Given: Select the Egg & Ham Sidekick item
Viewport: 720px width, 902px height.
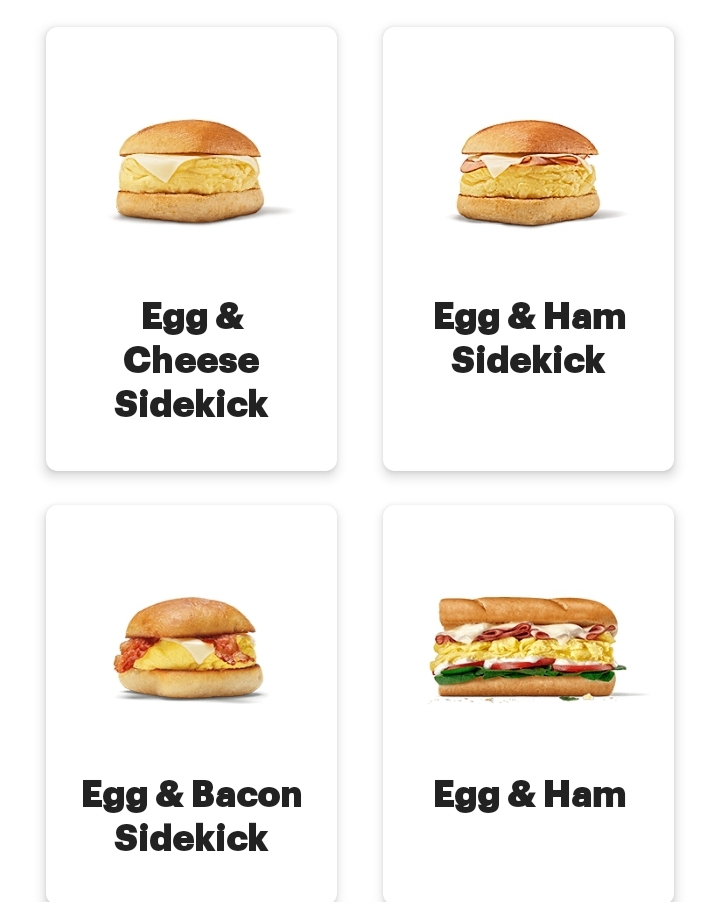Looking at the screenshot, I should click(528, 249).
